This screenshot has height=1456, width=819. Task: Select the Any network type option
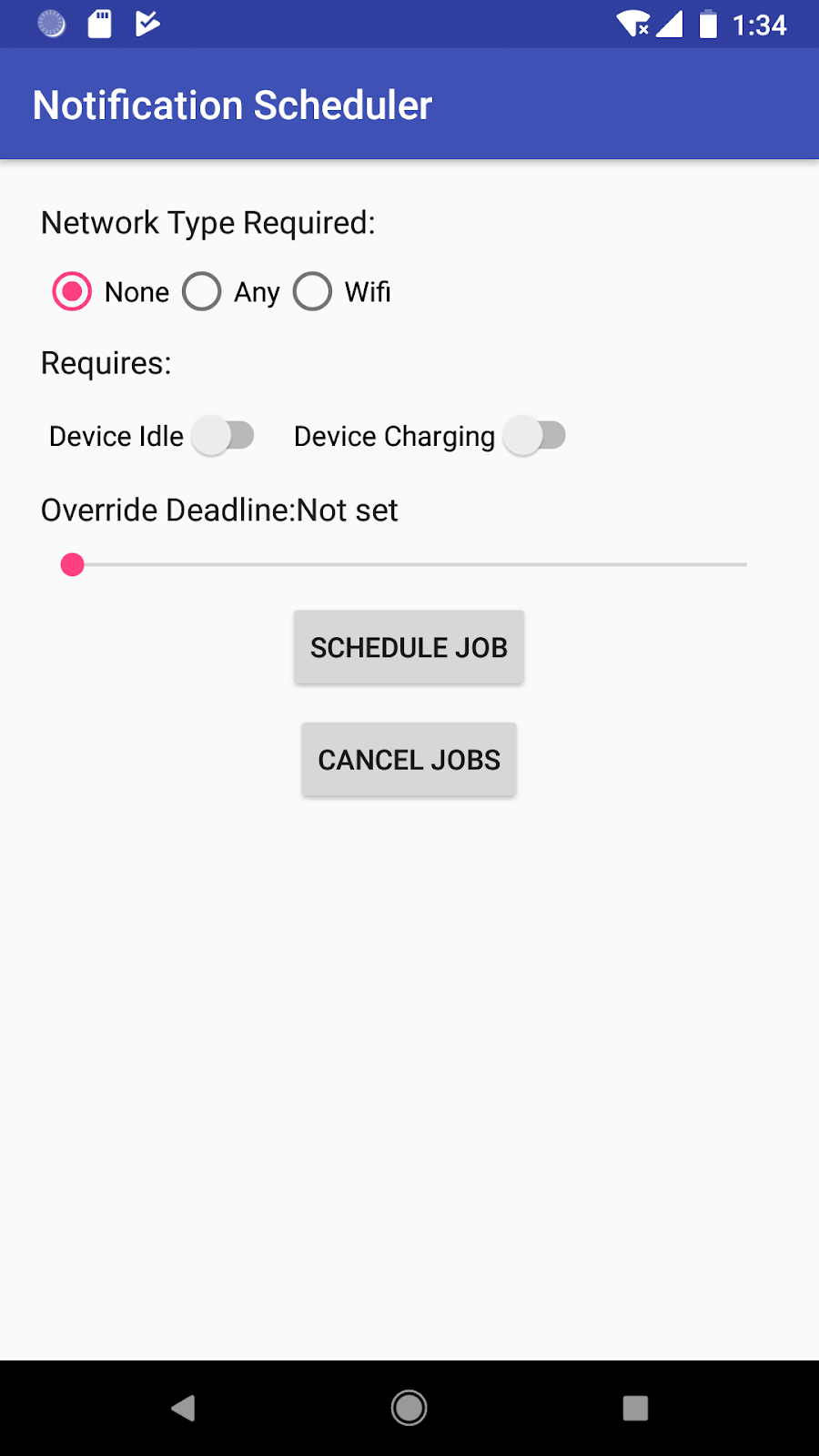pyautogui.click(x=202, y=291)
